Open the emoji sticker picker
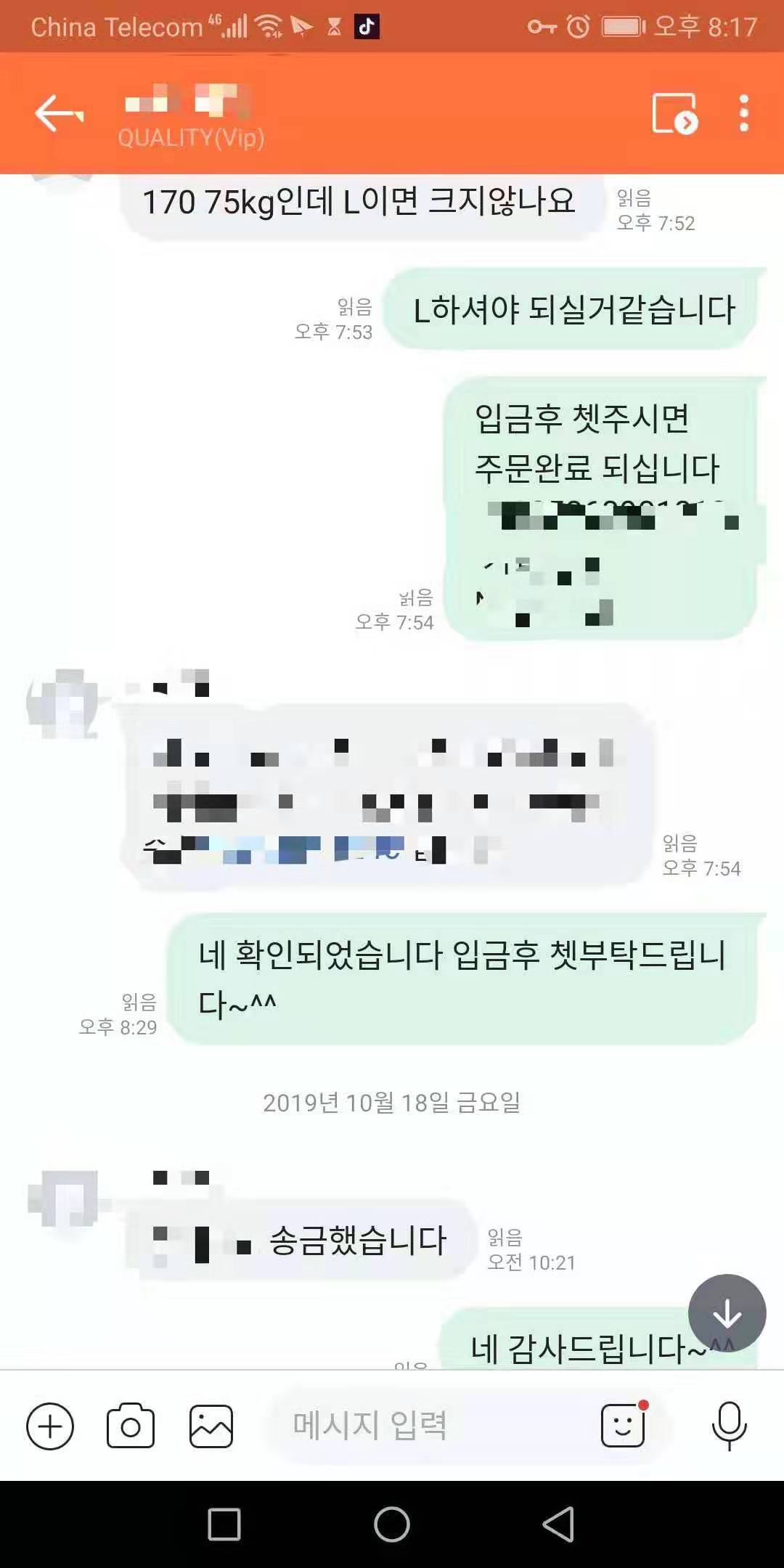784x1568 pixels. pos(623,1425)
